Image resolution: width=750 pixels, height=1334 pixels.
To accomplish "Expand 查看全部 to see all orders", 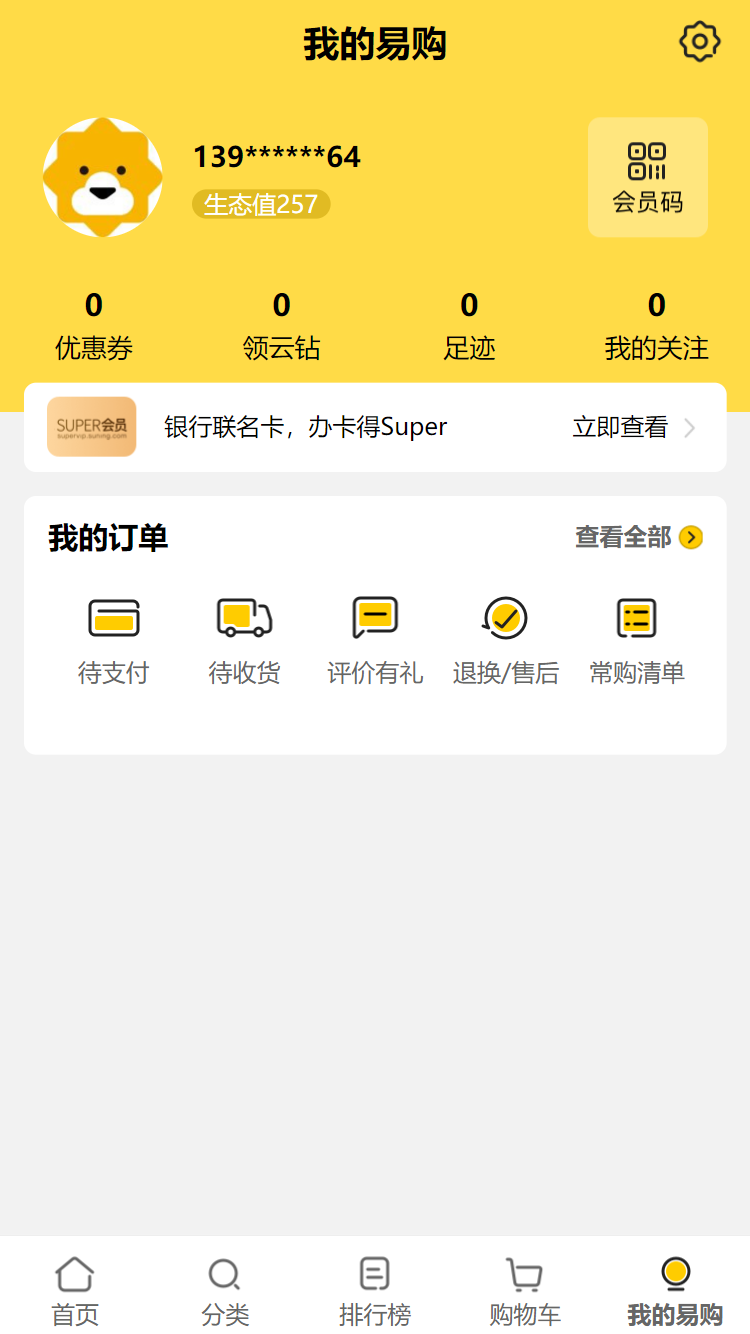I will coord(638,537).
